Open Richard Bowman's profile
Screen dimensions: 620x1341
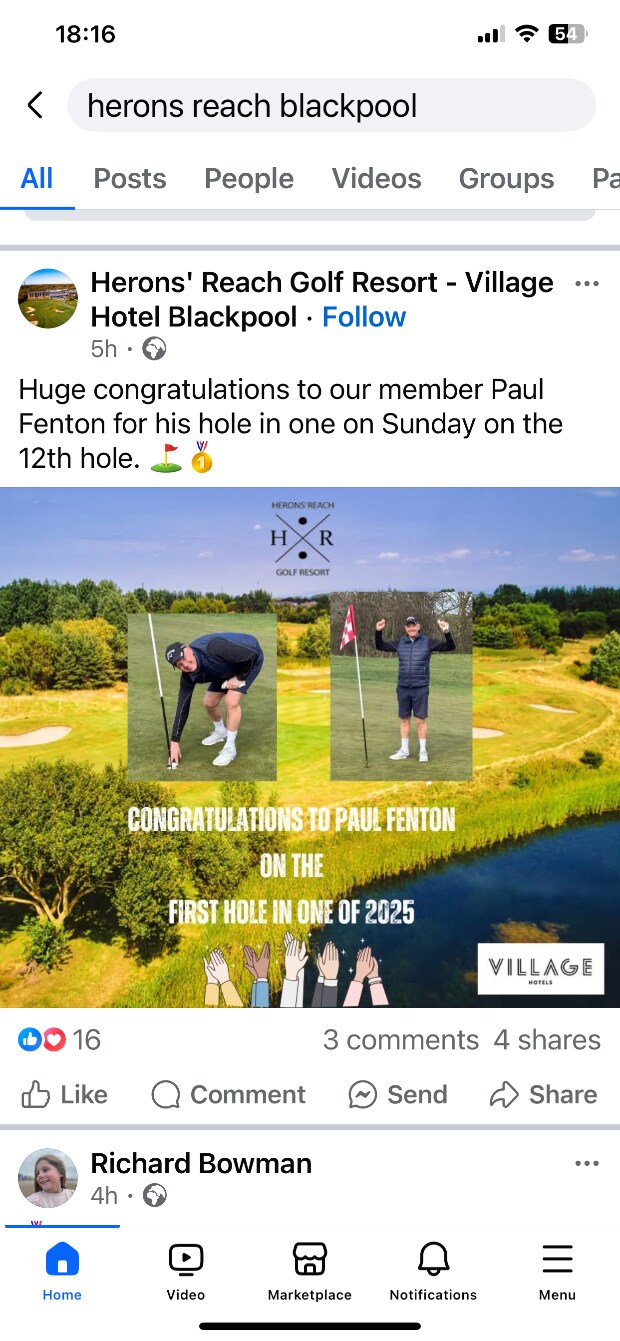click(201, 1163)
